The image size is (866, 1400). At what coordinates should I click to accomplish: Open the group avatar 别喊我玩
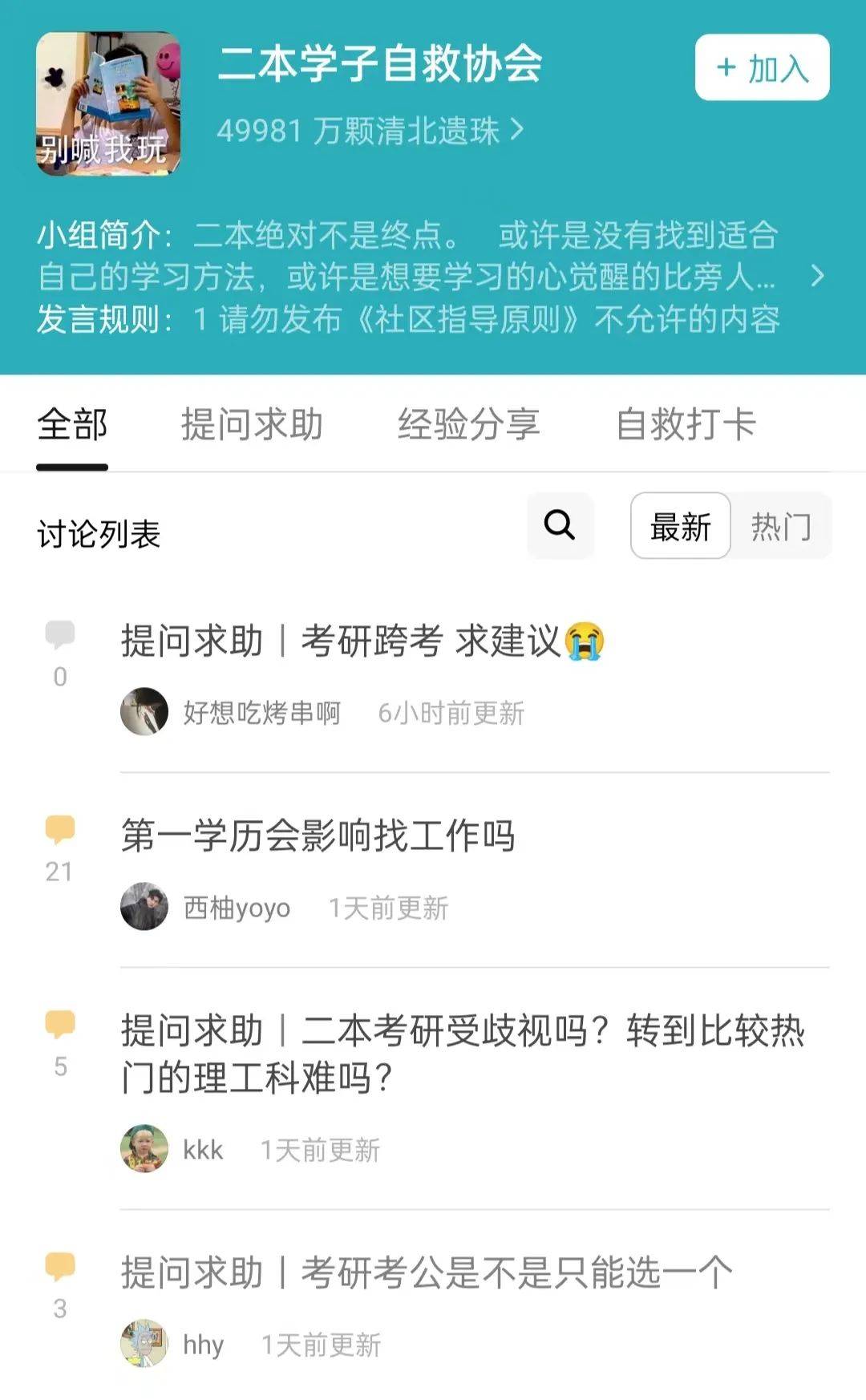click(x=108, y=104)
